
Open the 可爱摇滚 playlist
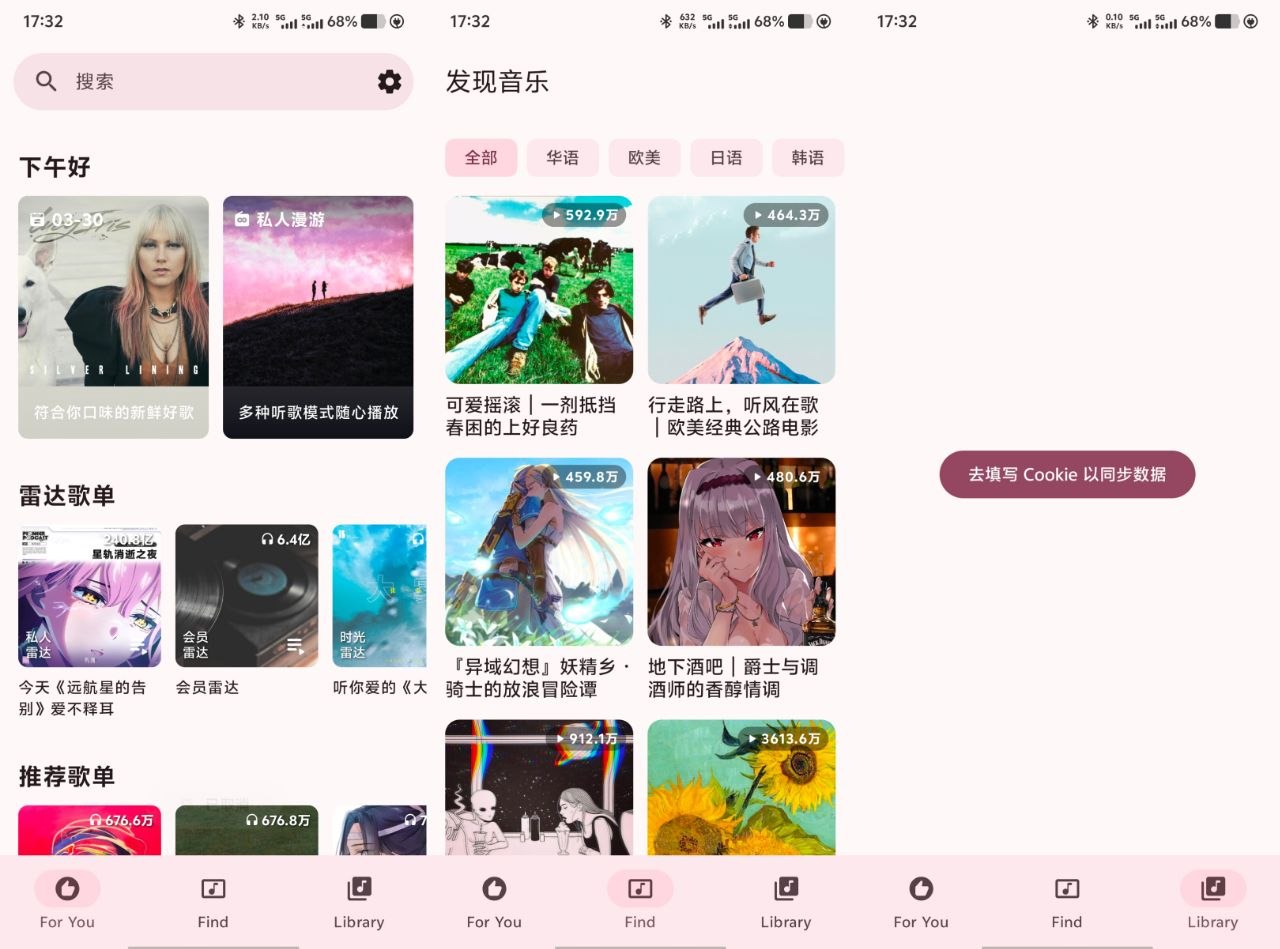tap(539, 290)
